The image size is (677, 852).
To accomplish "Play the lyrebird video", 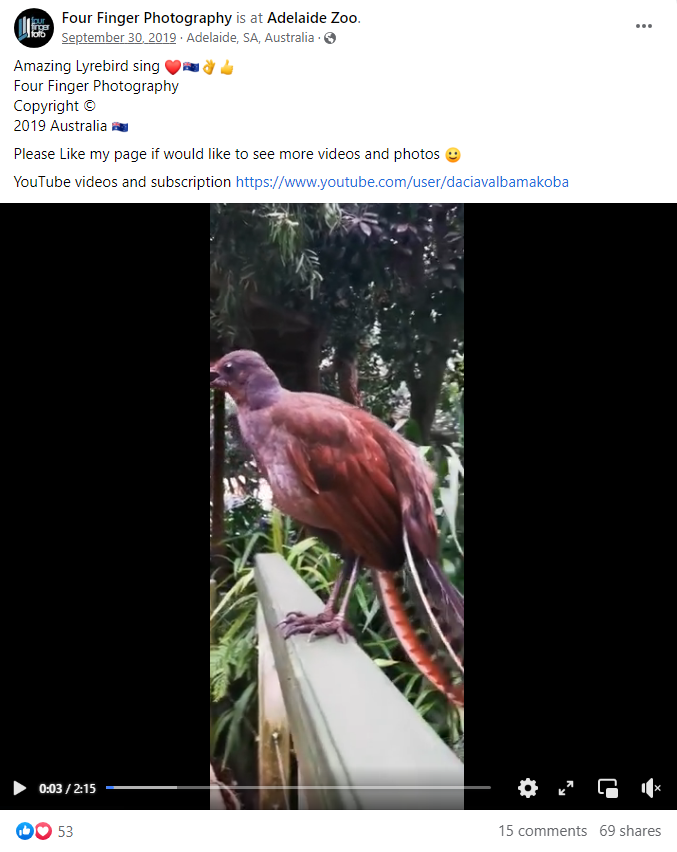I will pyautogui.click(x=19, y=788).
